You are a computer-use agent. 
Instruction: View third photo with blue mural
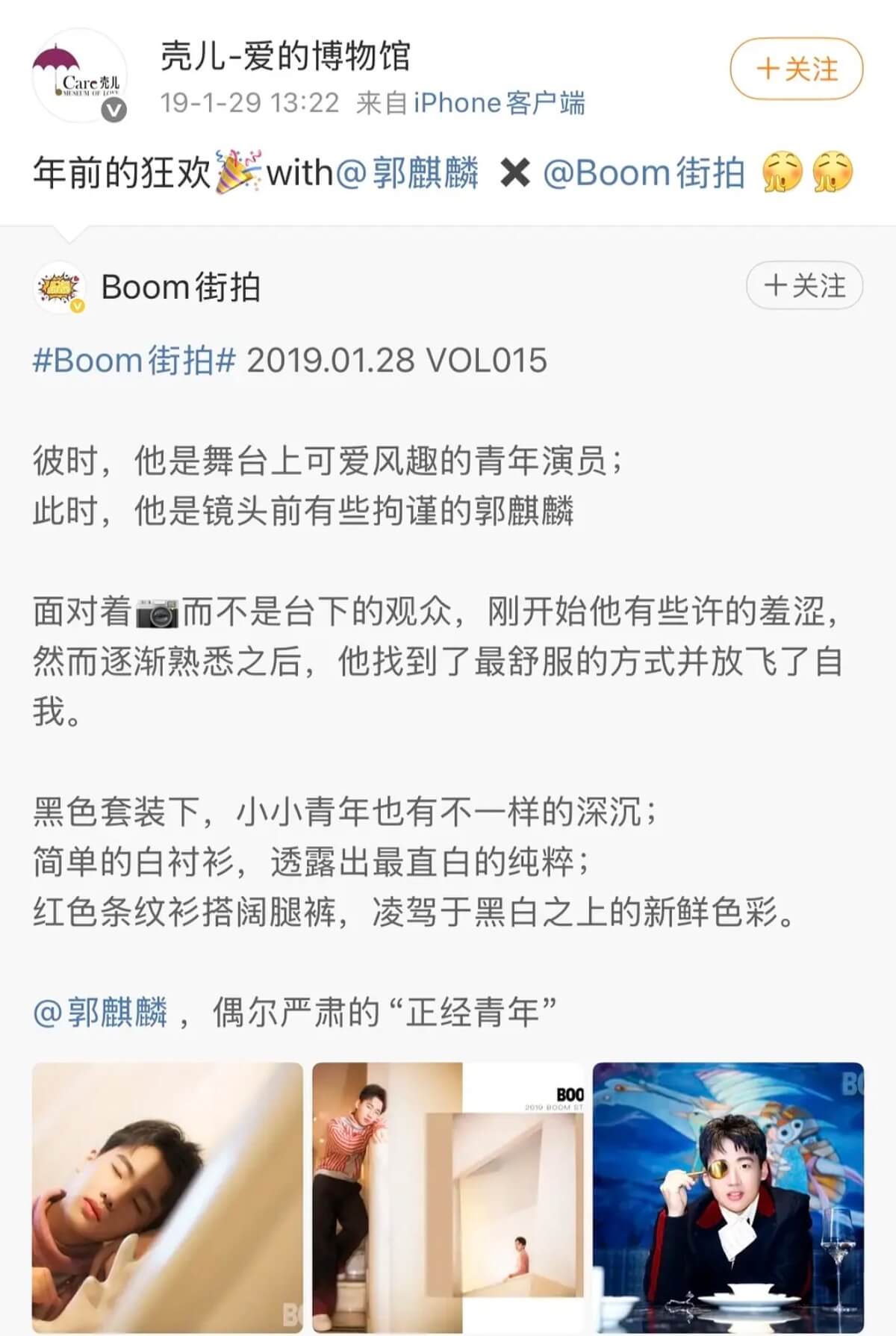click(728, 1197)
